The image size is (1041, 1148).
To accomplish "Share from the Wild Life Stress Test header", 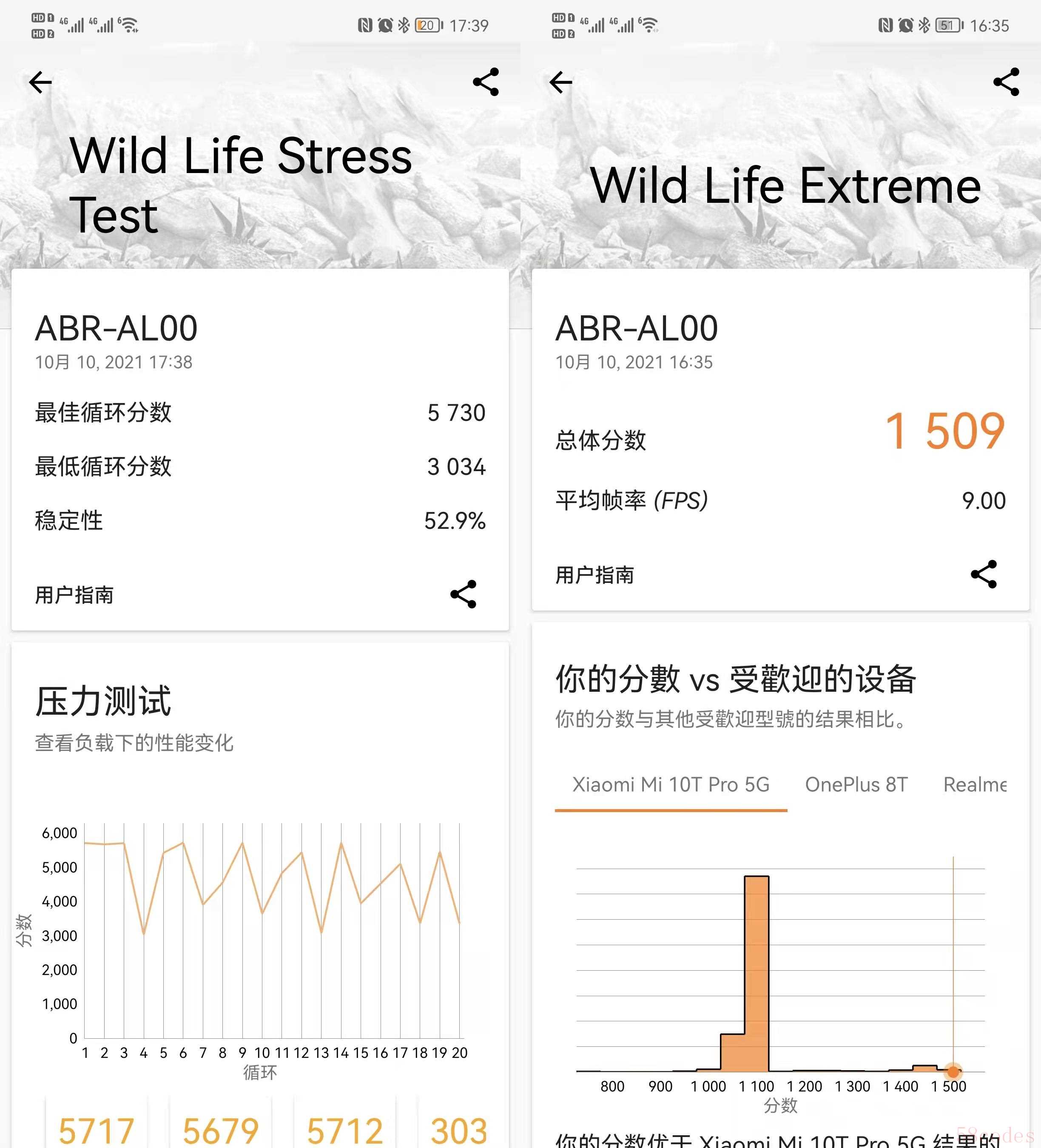I will coord(486,82).
